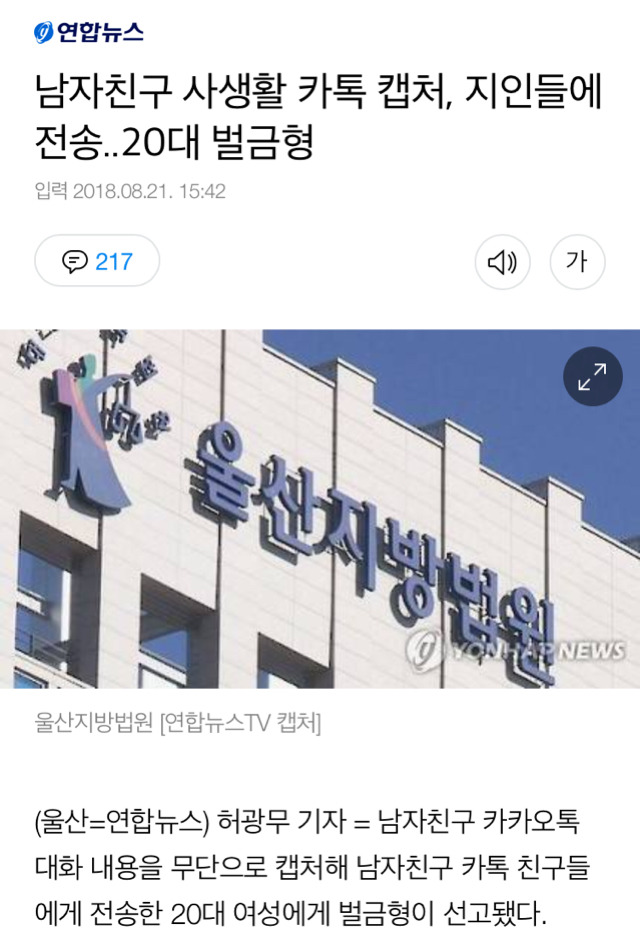Open the 연합뉴스 publisher page
The height and width of the screenshot is (935, 640).
(88, 32)
